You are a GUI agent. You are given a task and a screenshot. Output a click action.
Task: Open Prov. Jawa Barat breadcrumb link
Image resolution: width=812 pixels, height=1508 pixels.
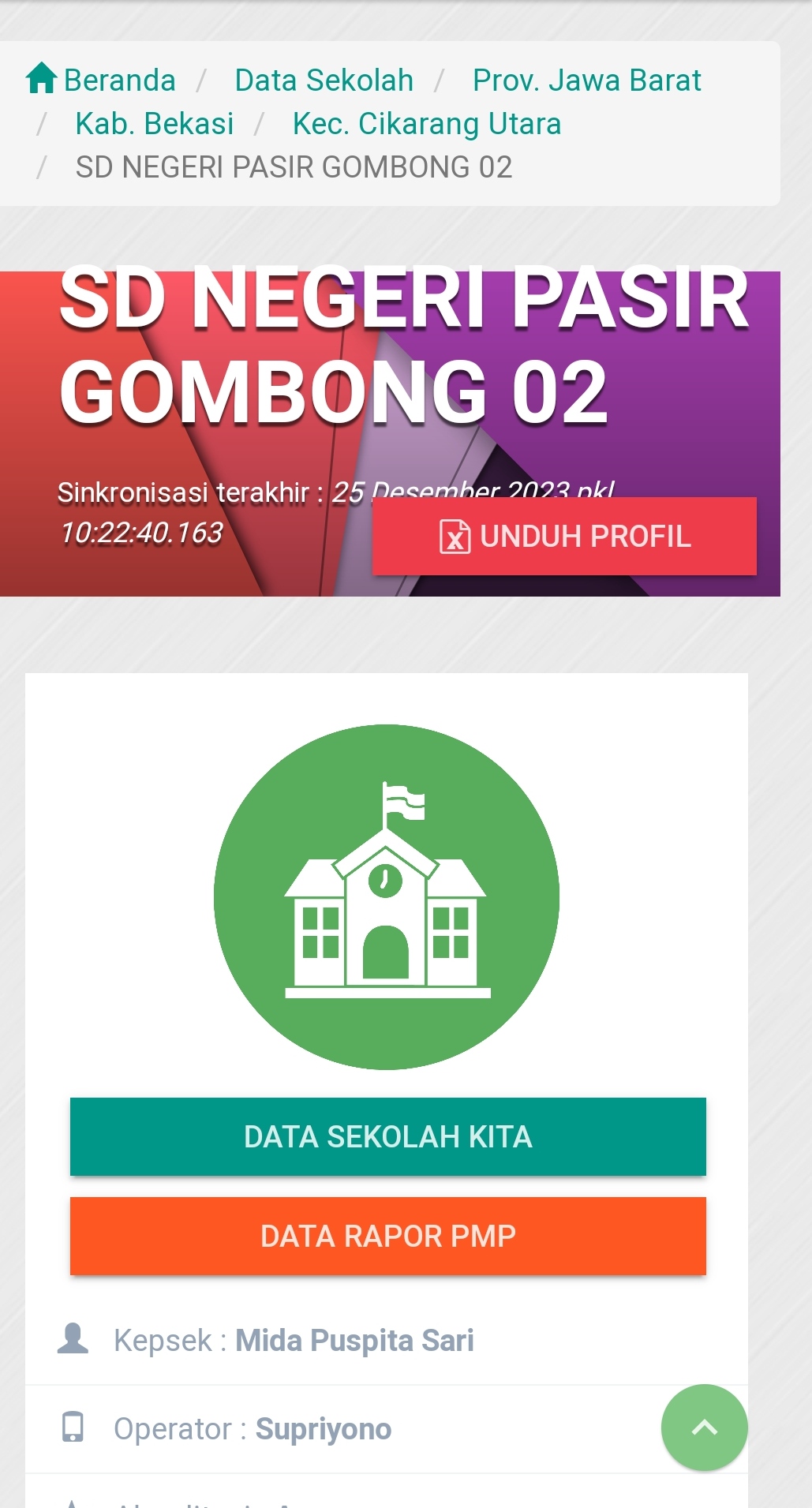coord(586,80)
